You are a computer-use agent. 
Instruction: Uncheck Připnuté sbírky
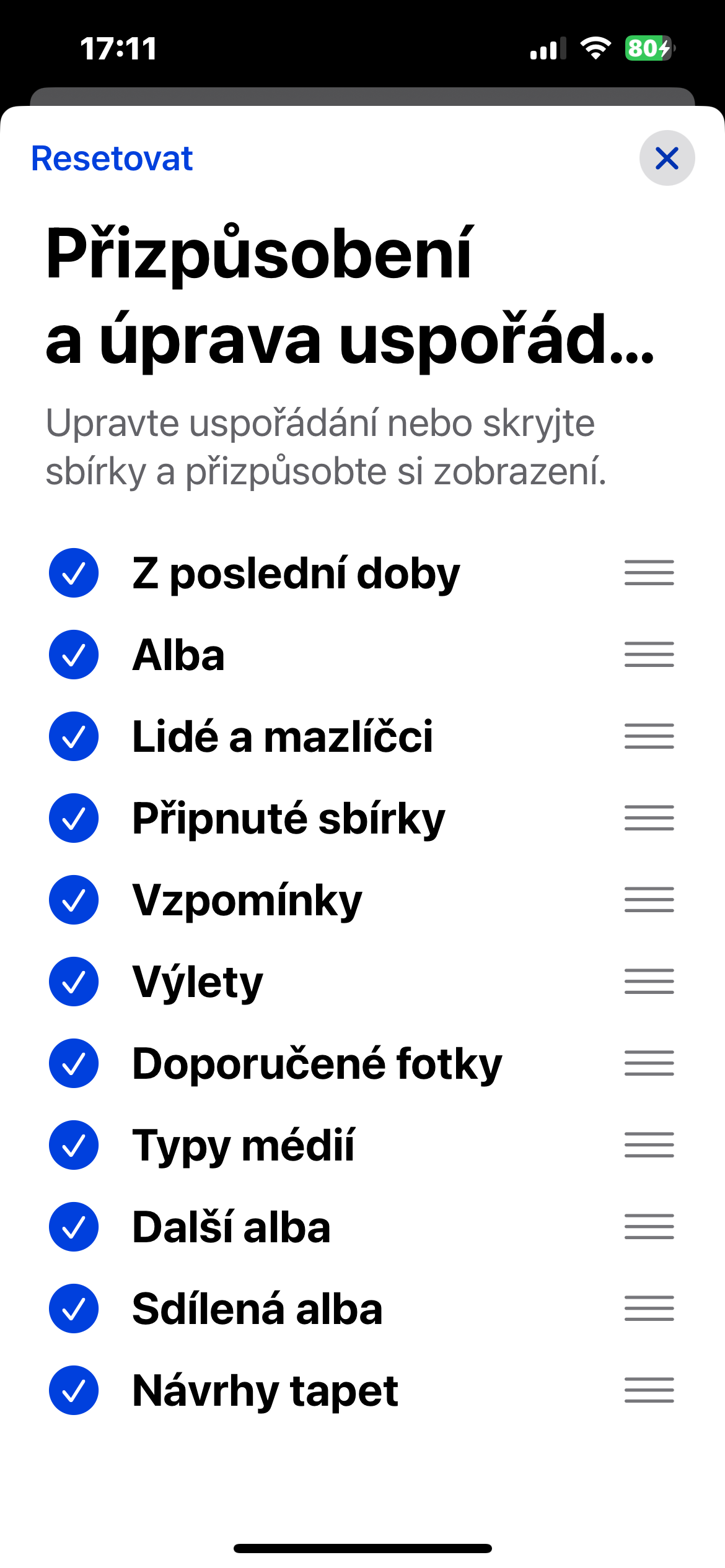click(x=74, y=818)
